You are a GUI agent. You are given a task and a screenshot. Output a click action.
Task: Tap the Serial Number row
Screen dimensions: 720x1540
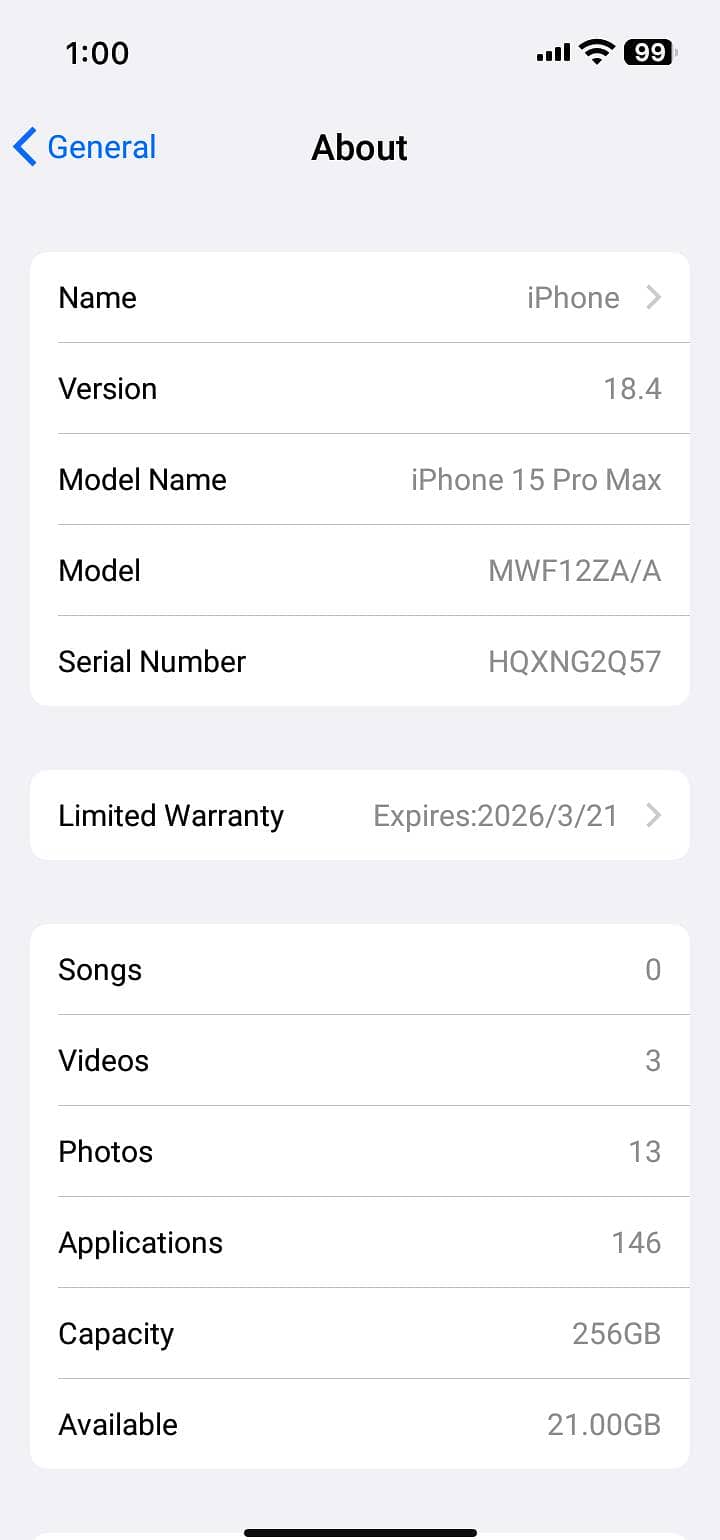(360, 661)
